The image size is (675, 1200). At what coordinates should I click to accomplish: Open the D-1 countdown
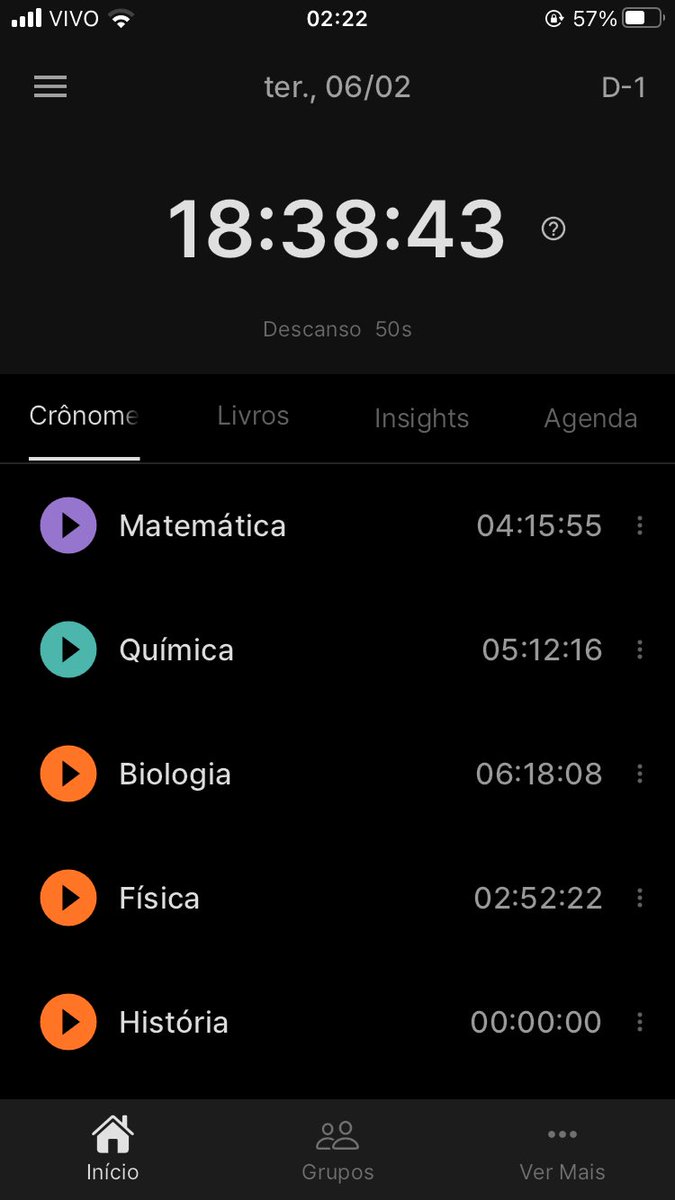(623, 87)
